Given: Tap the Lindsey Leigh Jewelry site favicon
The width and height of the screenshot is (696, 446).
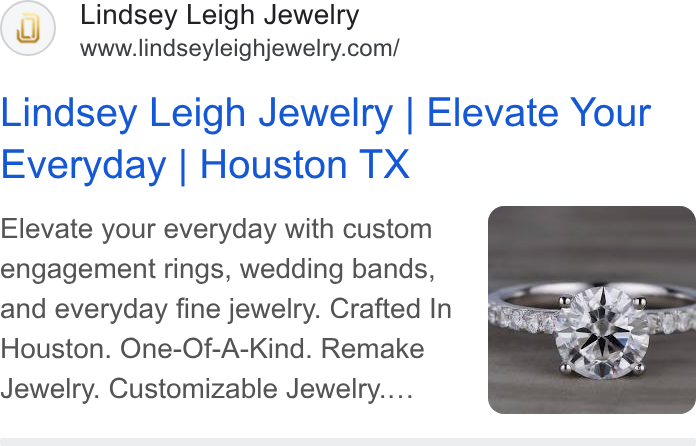Looking at the screenshot, I should [x=28, y=28].
